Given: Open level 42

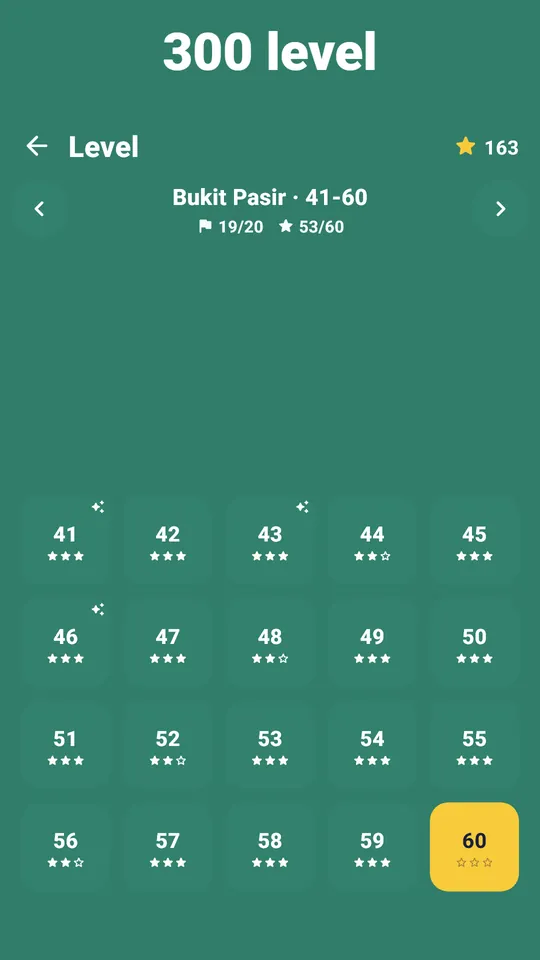Looking at the screenshot, I should pyautogui.click(x=168, y=541).
